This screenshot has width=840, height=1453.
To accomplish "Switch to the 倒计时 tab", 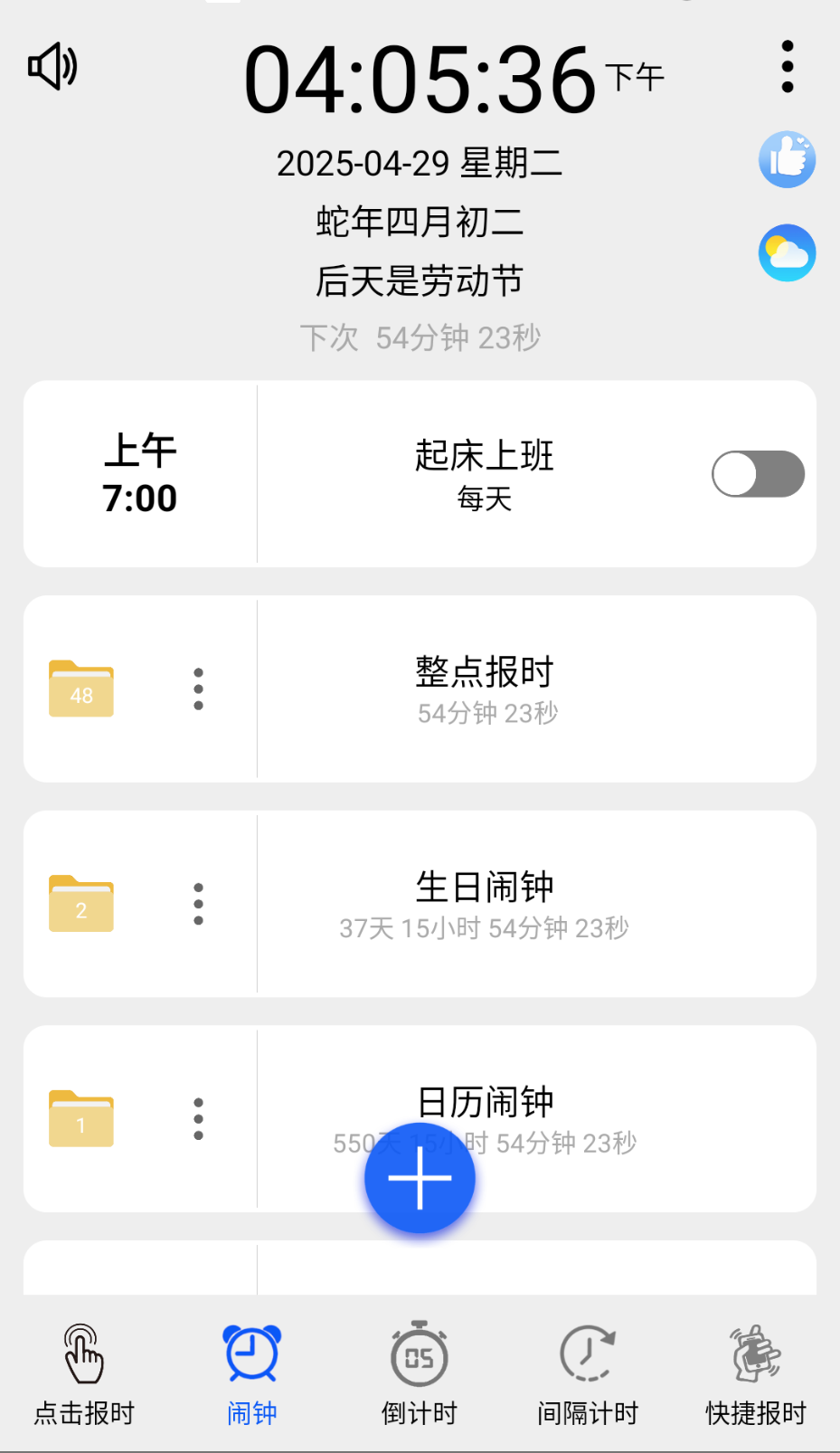I will click(x=420, y=1375).
